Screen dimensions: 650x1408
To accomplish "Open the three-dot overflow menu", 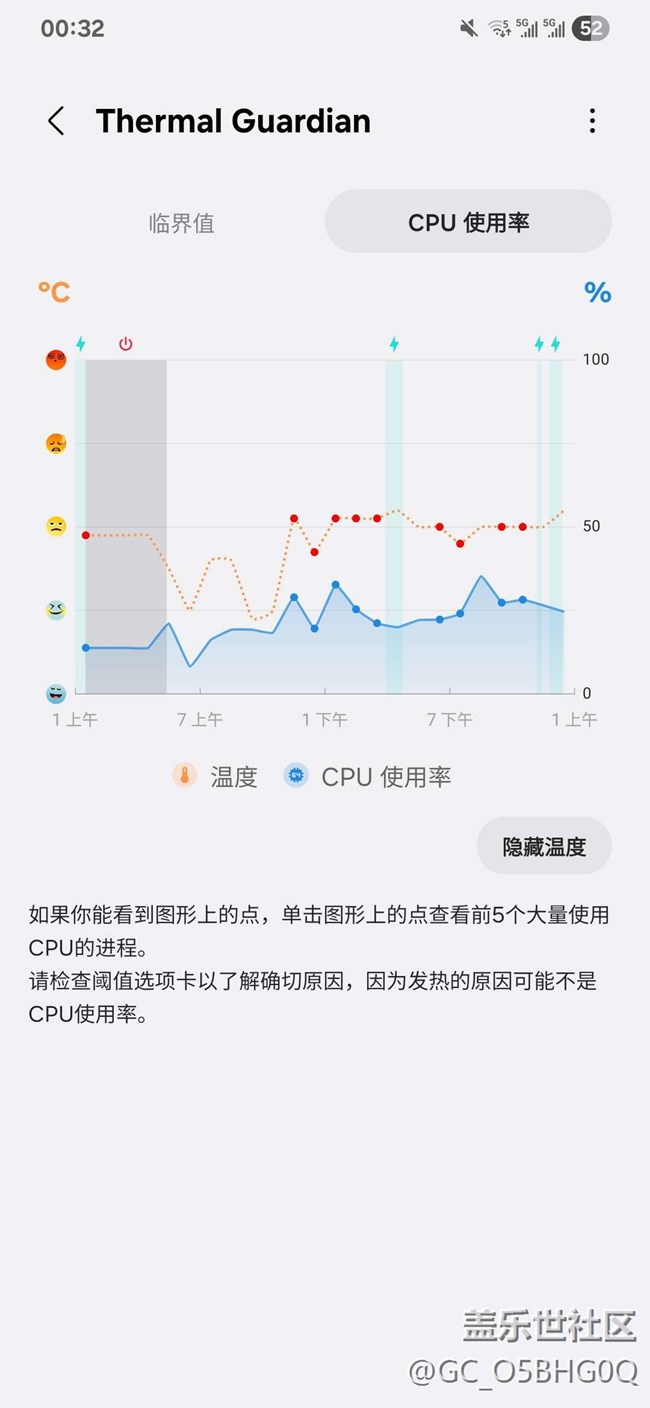I will 592,121.
